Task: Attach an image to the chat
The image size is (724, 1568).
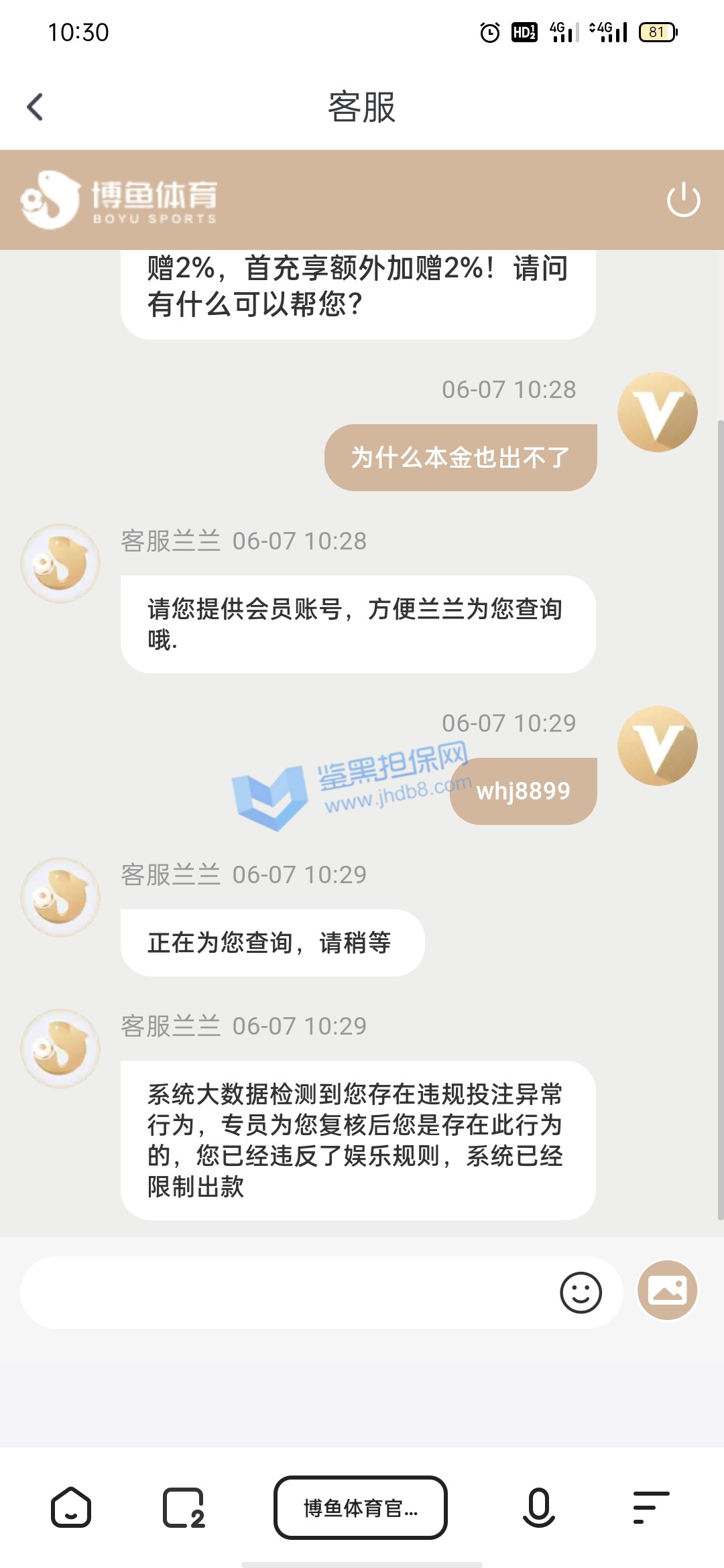Action: click(x=667, y=1291)
